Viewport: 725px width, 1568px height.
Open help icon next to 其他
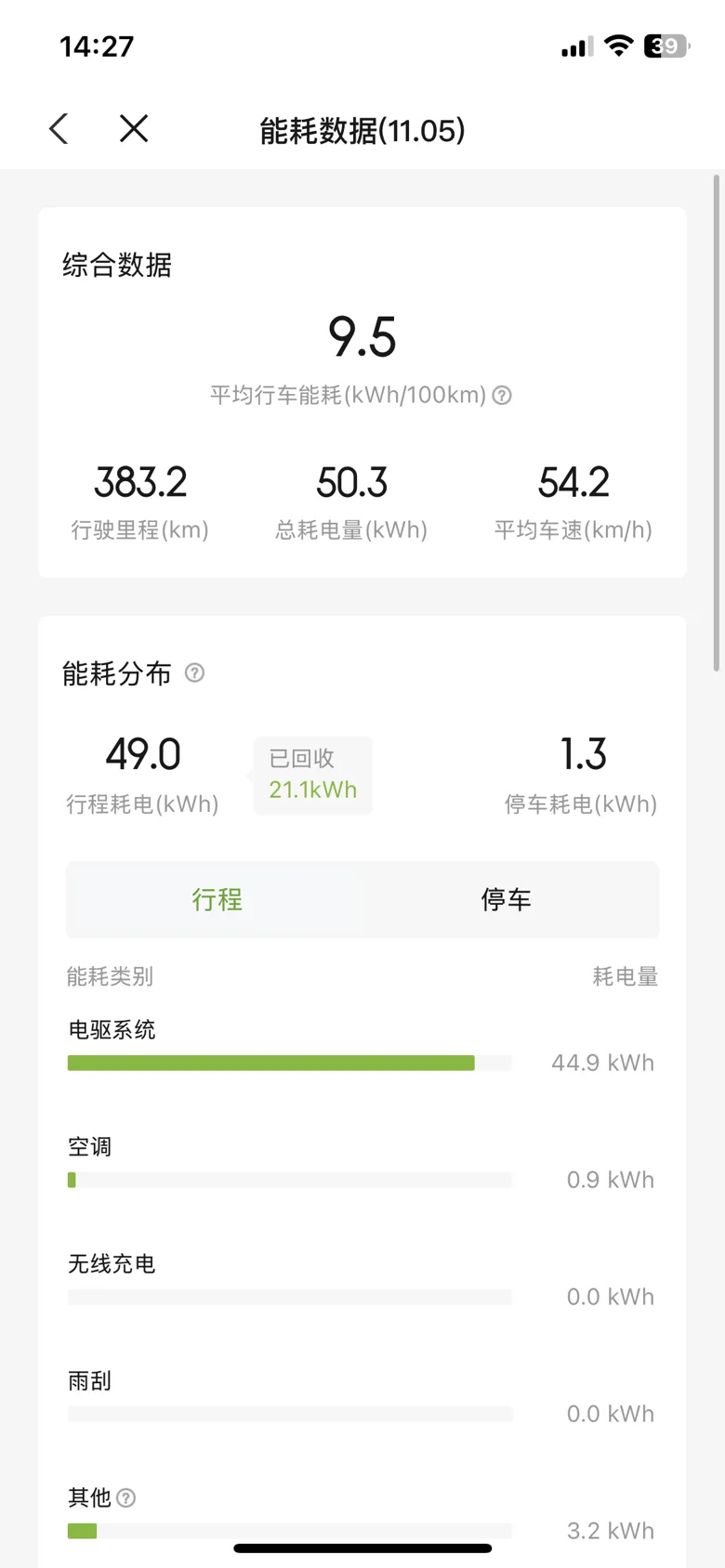tap(126, 1497)
